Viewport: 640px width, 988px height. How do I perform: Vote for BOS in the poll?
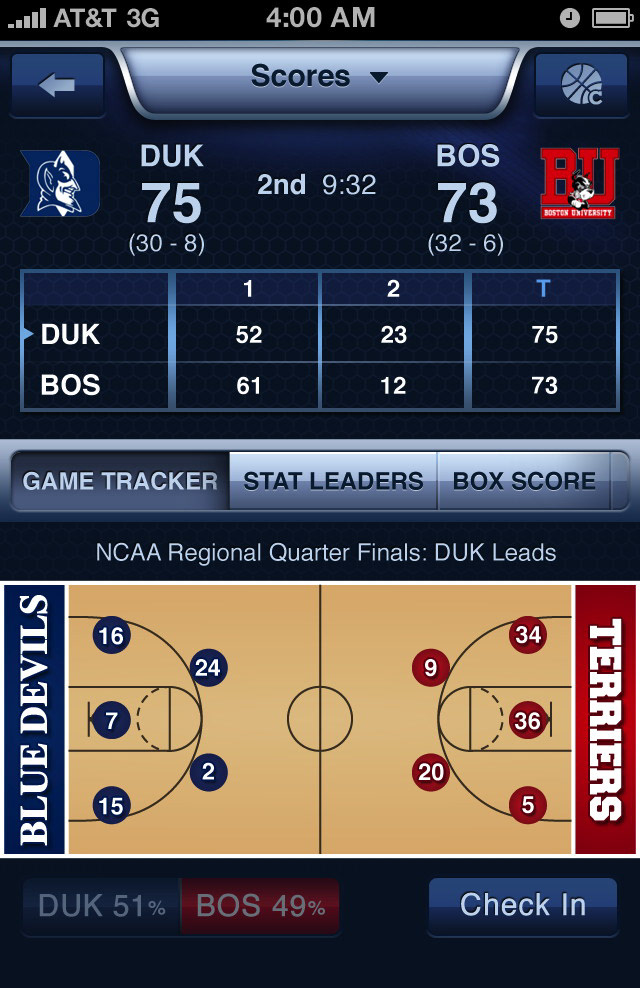pyautogui.click(x=260, y=907)
